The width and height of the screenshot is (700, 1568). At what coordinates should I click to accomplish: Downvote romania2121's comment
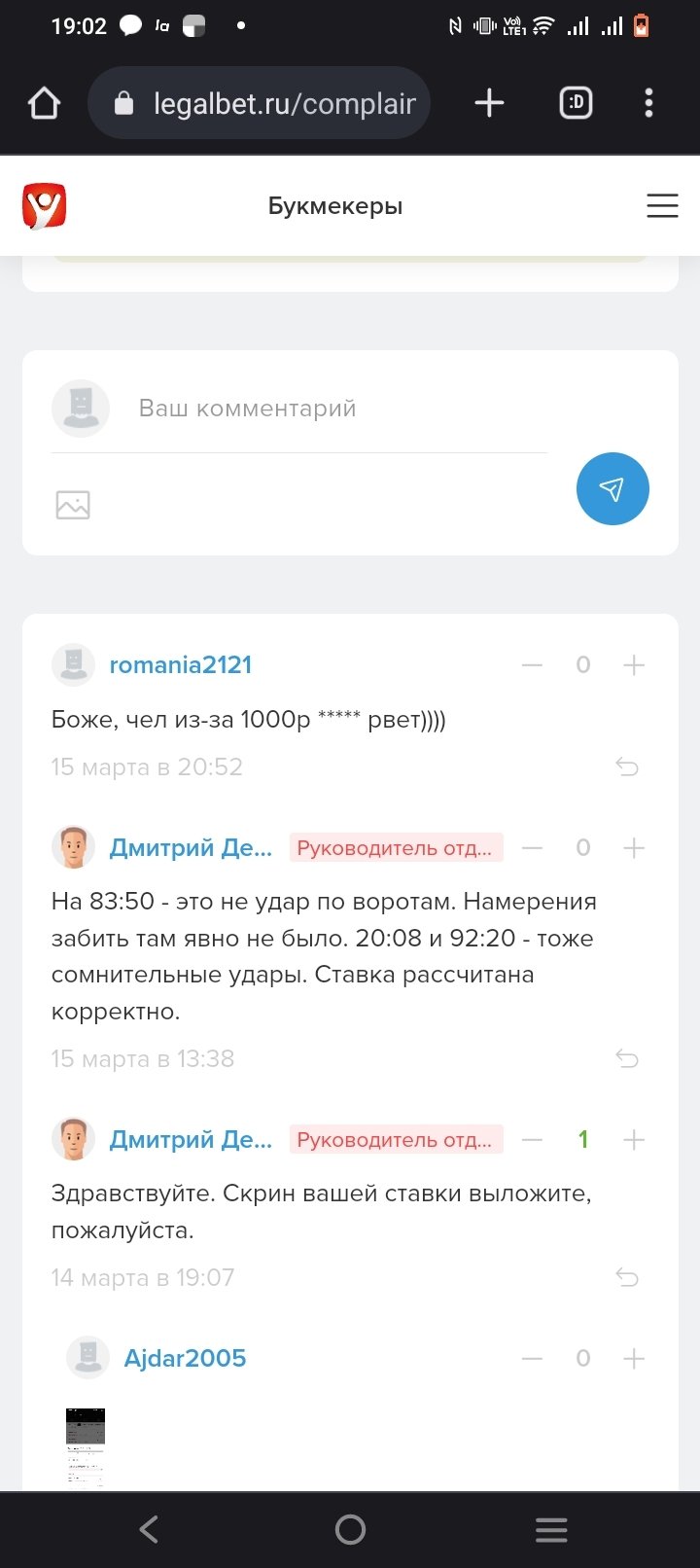[532, 665]
